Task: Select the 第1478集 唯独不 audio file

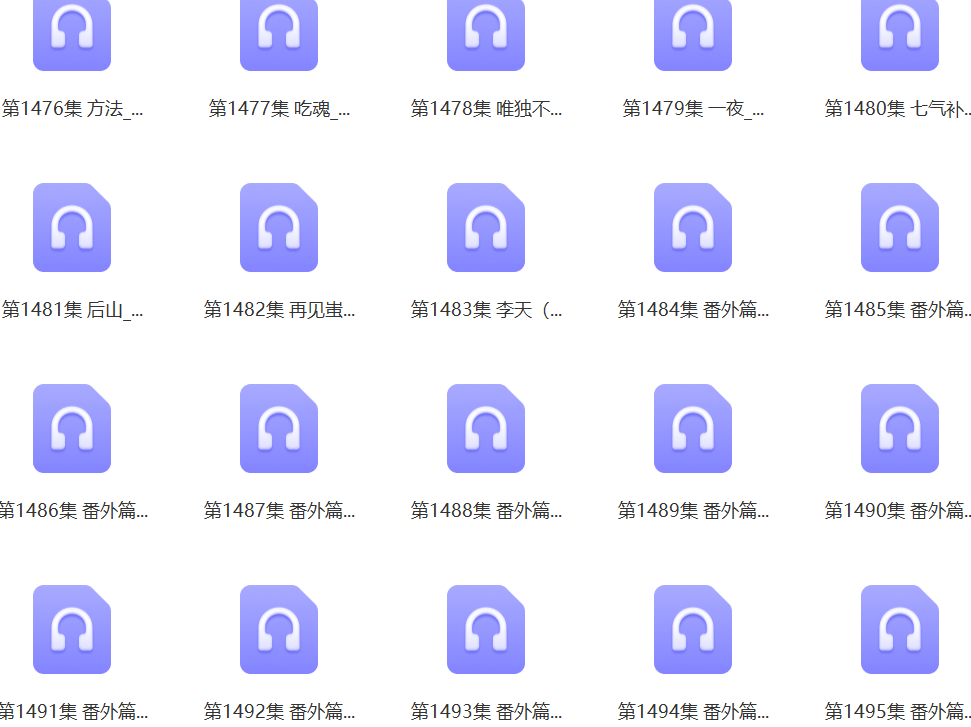Action: [486, 36]
